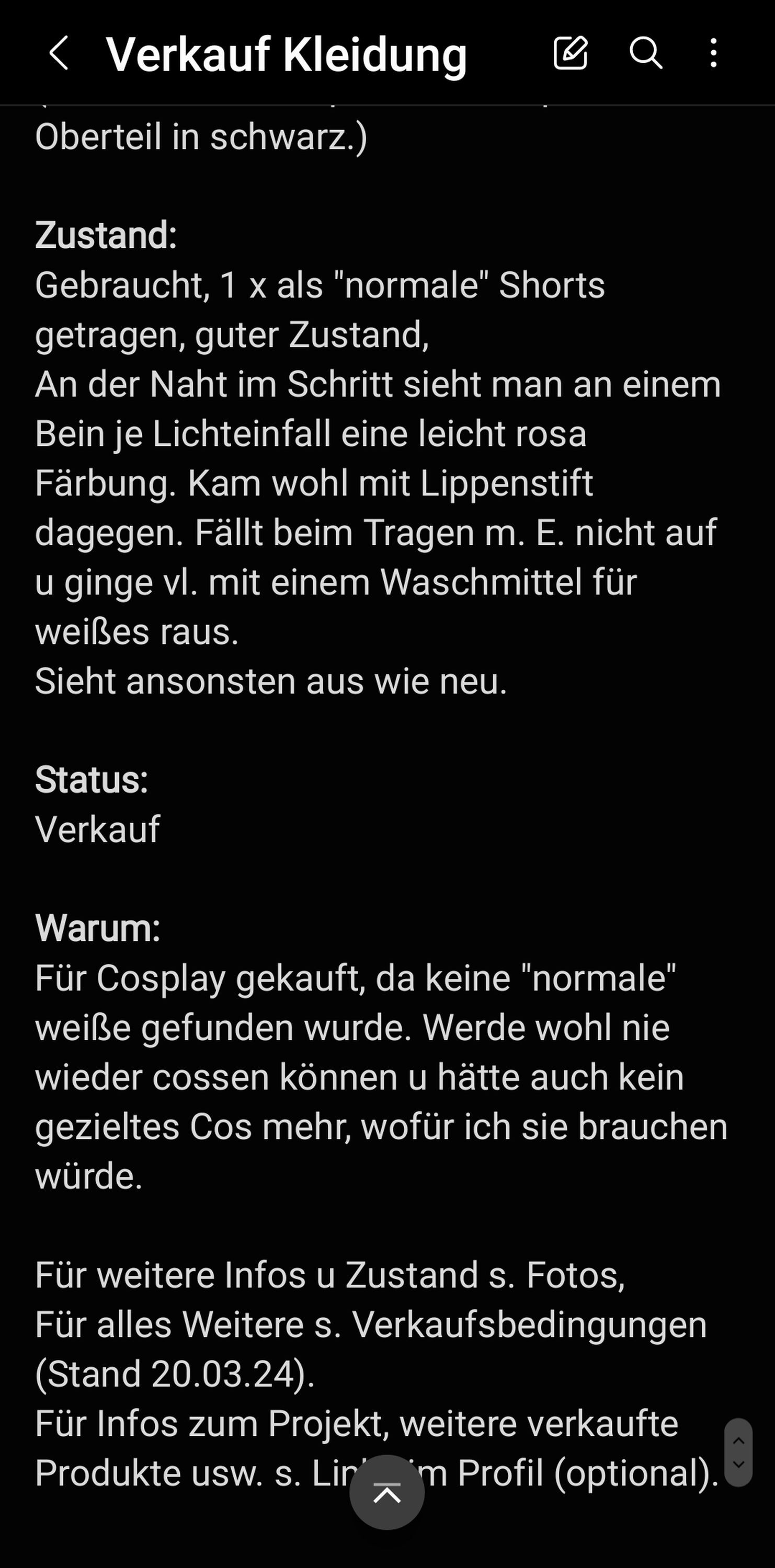
Task: Tap the scroll handle on the right edge
Action: 738,1452
